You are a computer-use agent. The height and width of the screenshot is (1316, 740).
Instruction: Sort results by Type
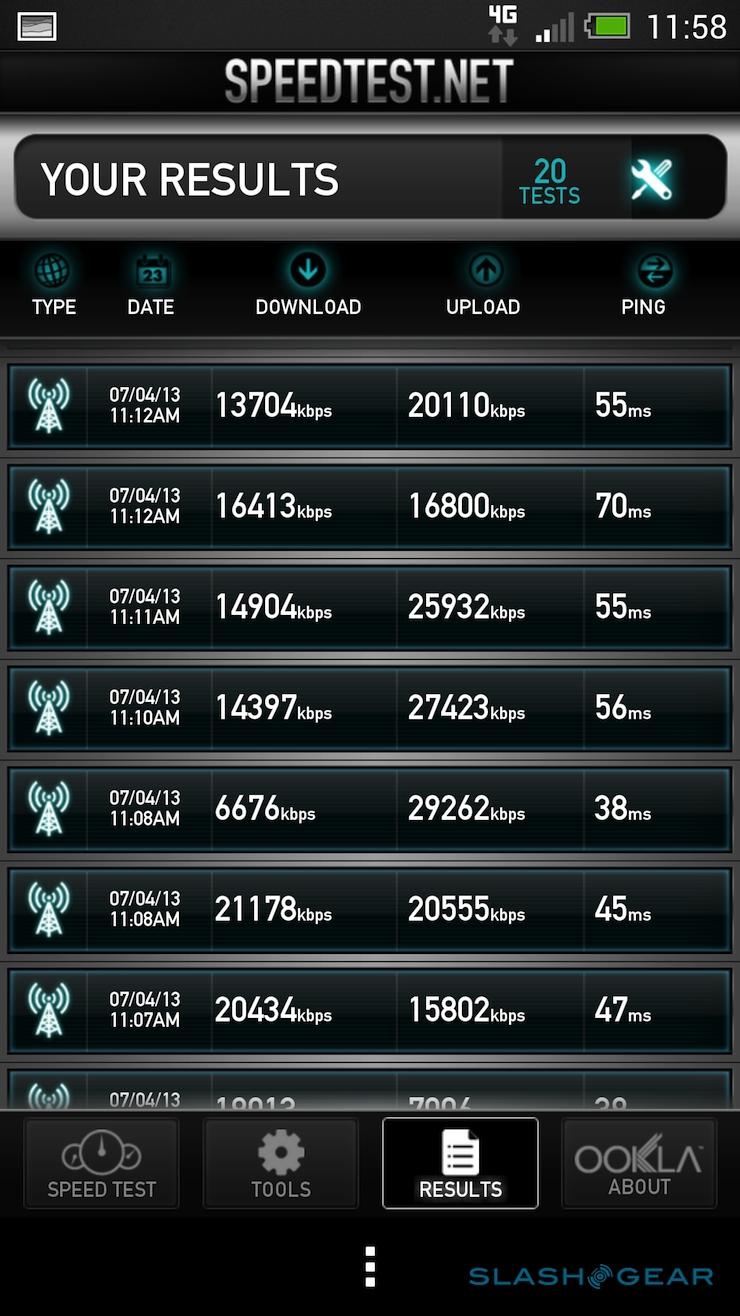[x=54, y=285]
